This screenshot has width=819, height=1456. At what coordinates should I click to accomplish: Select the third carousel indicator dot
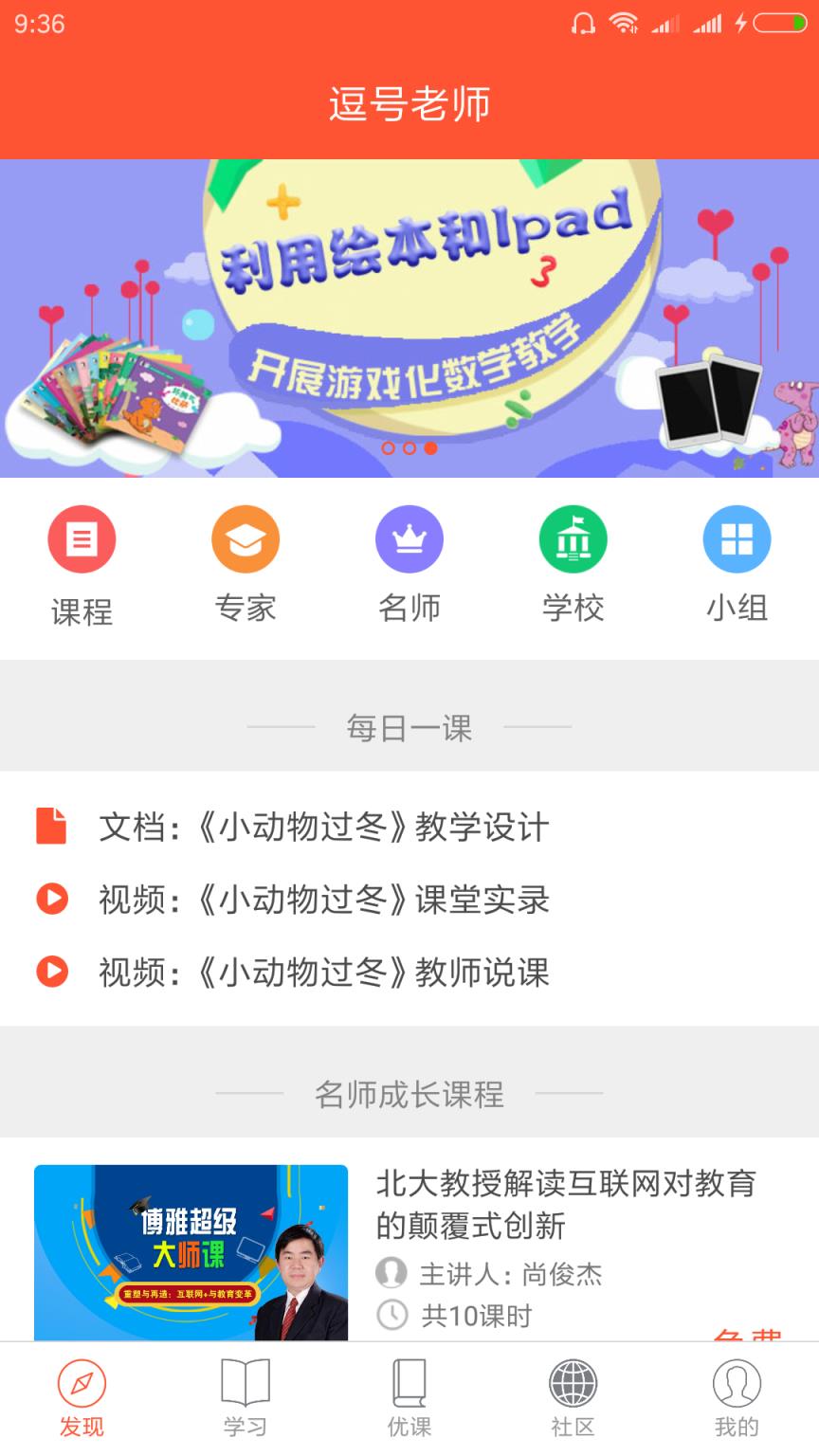pos(432,449)
